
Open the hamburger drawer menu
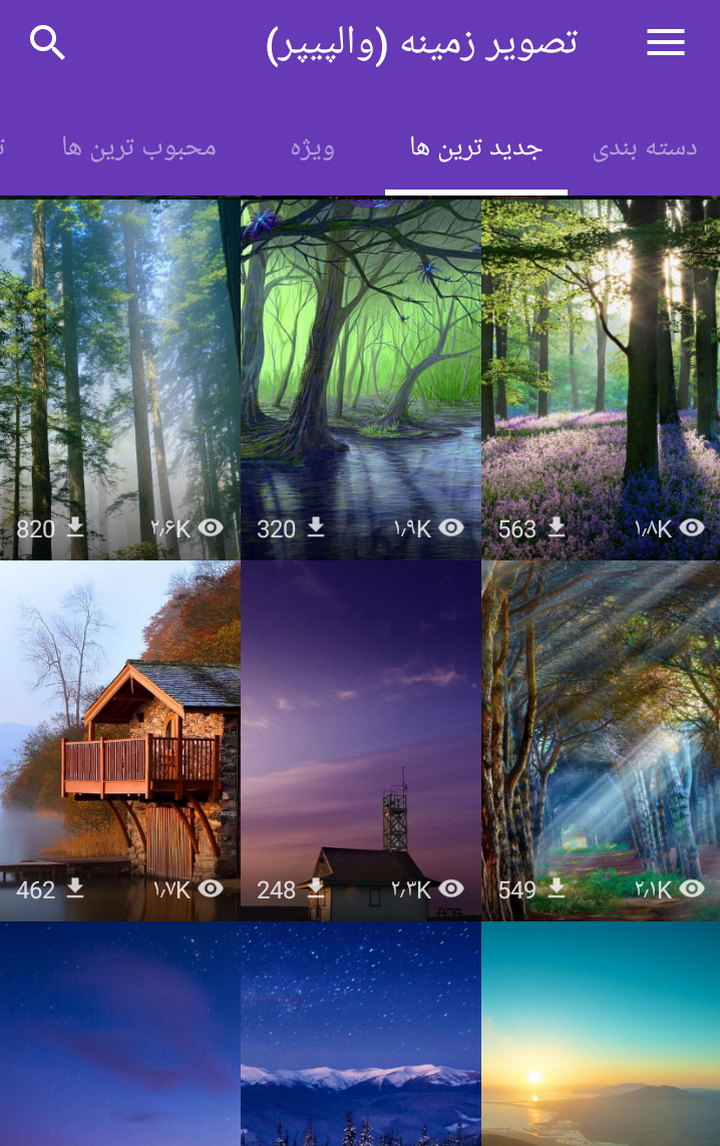tap(665, 42)
